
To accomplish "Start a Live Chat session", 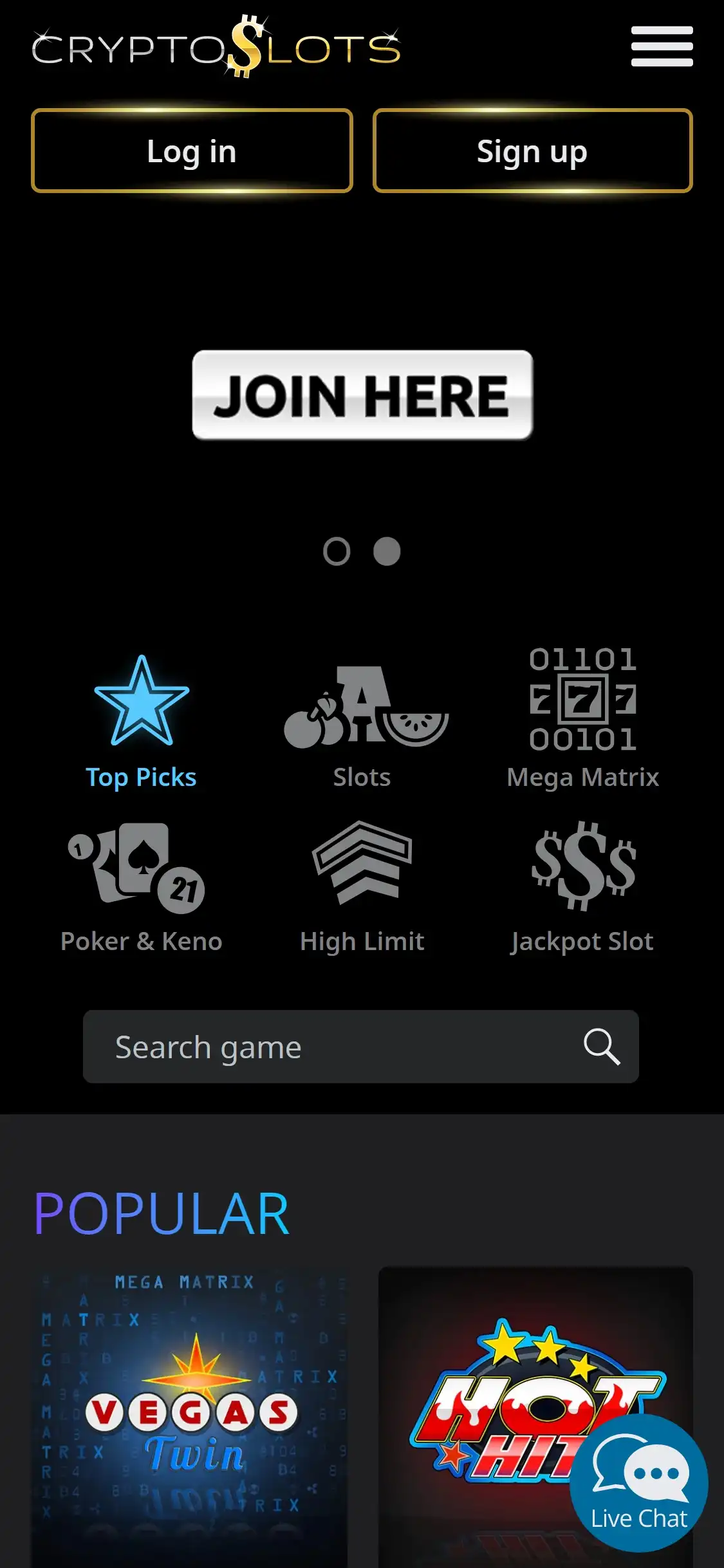I will [x=639, y=1482].
